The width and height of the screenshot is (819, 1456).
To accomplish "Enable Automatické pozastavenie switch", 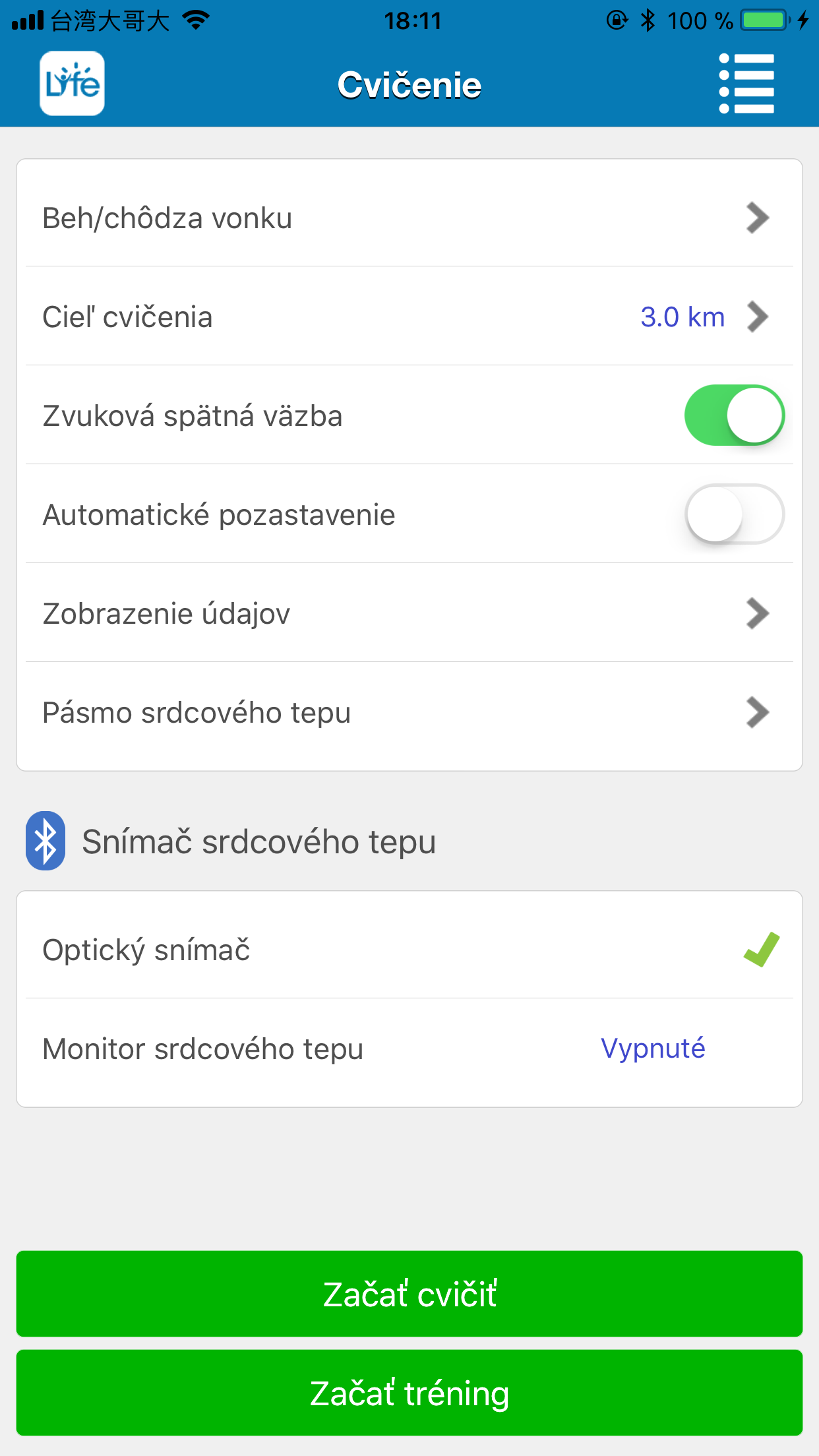I will [735, 514].
